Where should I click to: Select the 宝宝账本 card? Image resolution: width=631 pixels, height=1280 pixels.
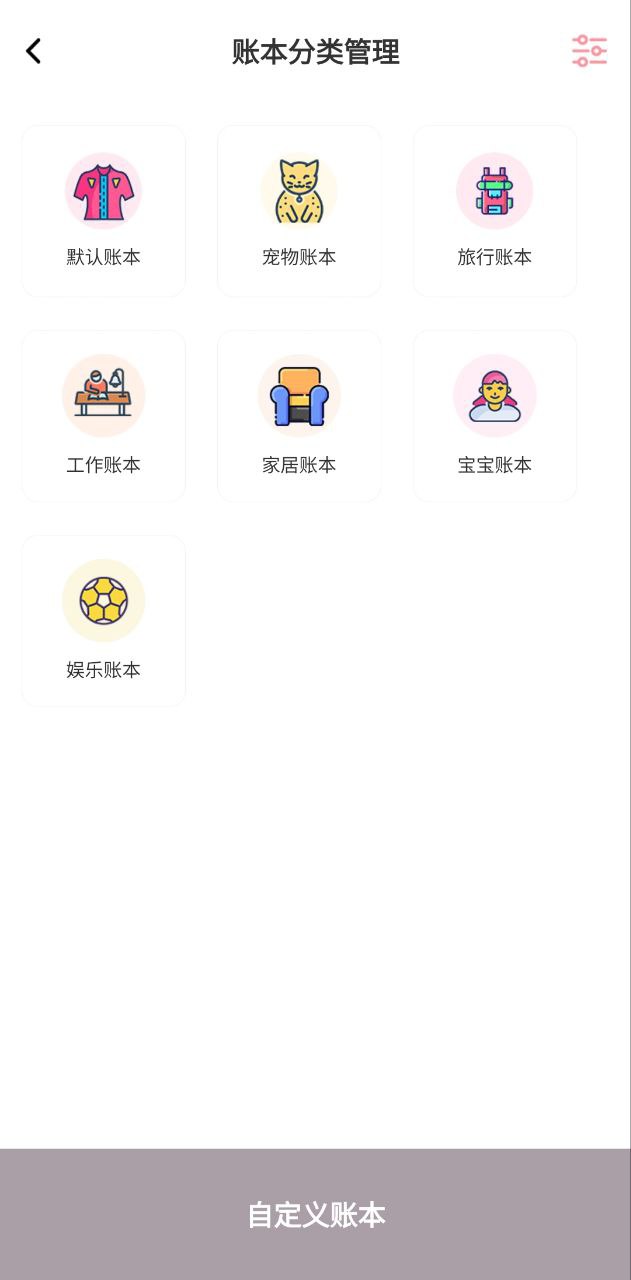click(x=495, y=416)
